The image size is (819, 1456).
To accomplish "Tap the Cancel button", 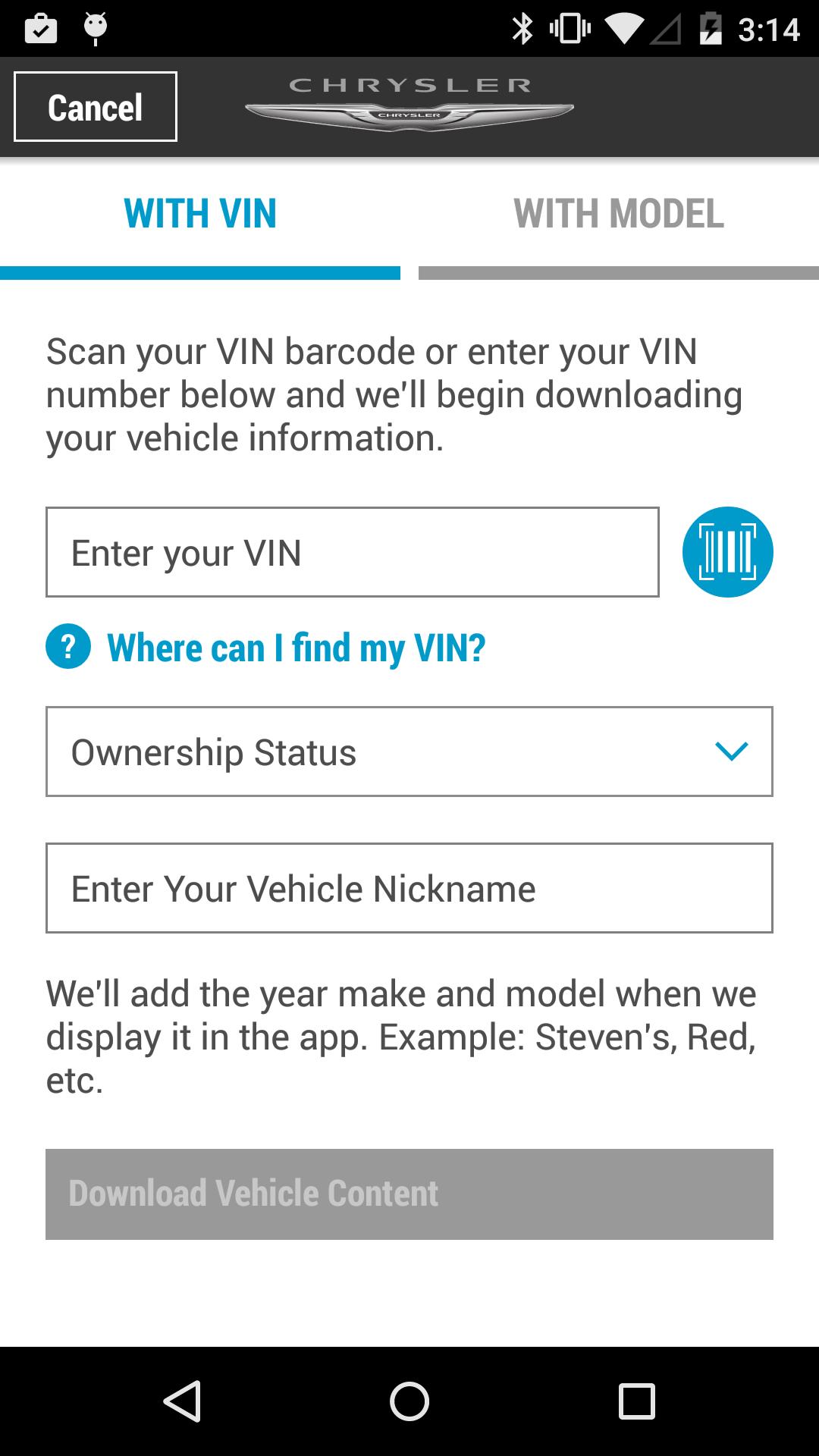I will point(96,107).
